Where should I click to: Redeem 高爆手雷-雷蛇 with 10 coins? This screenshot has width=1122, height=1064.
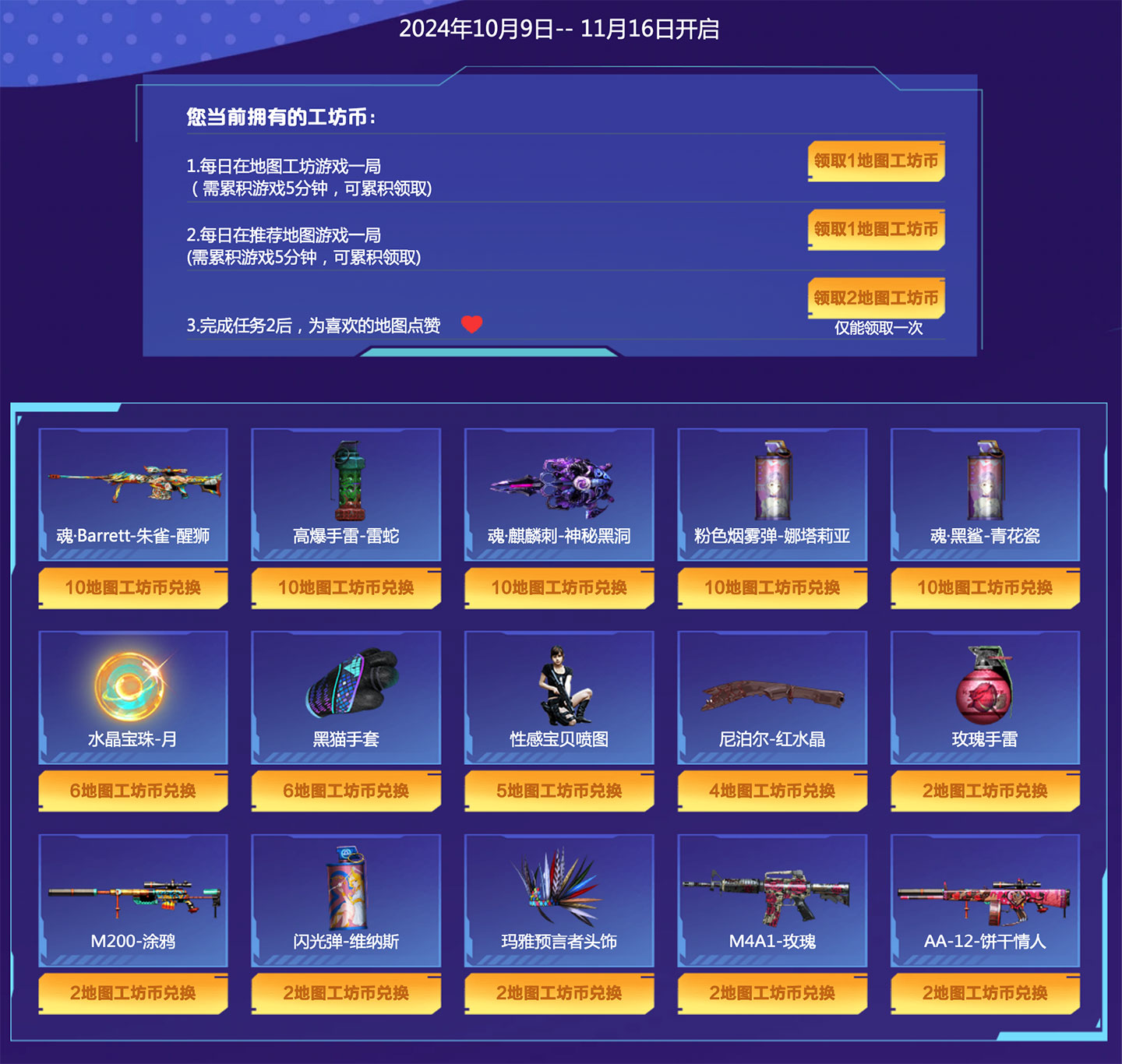point(346,588)
